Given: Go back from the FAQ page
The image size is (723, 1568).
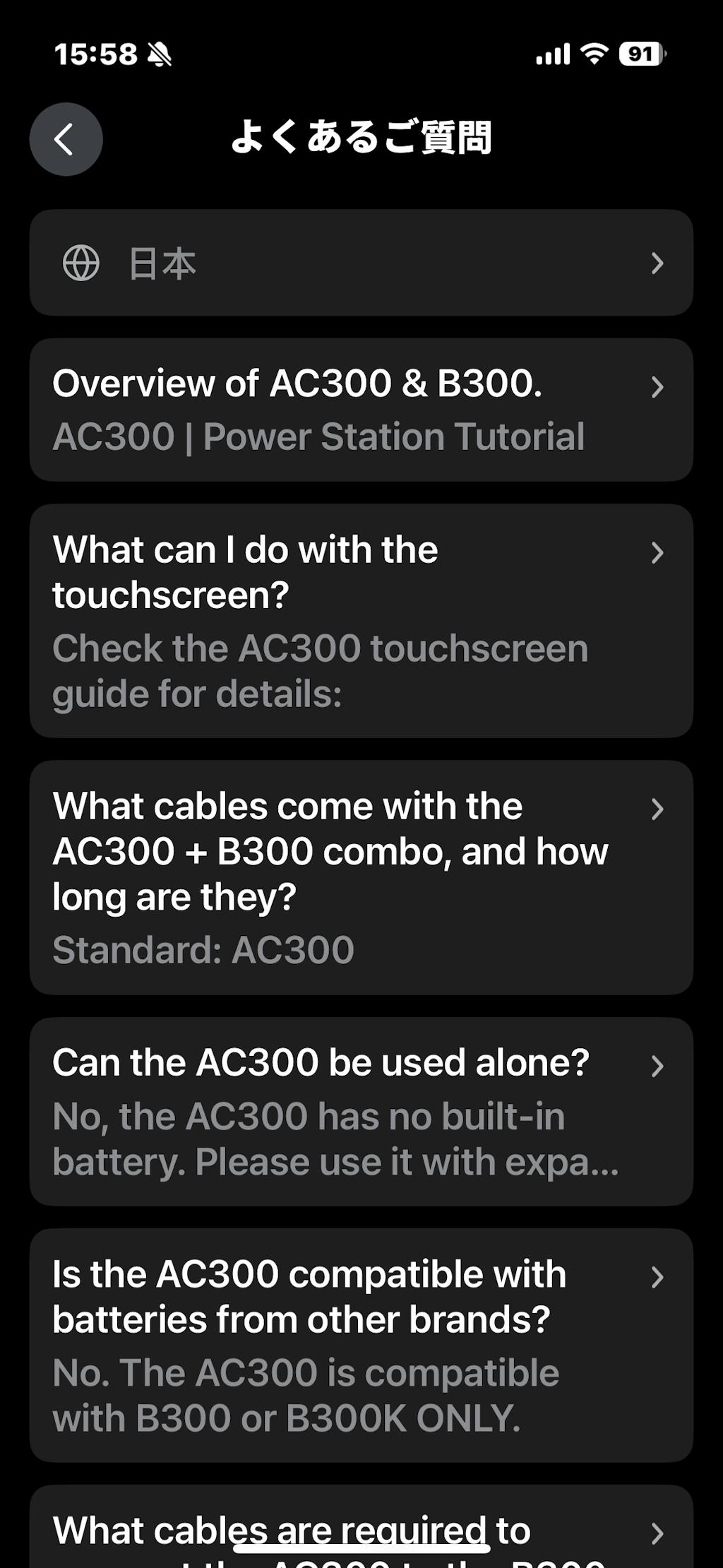Looking at the screenshot, I should [66, 139].
